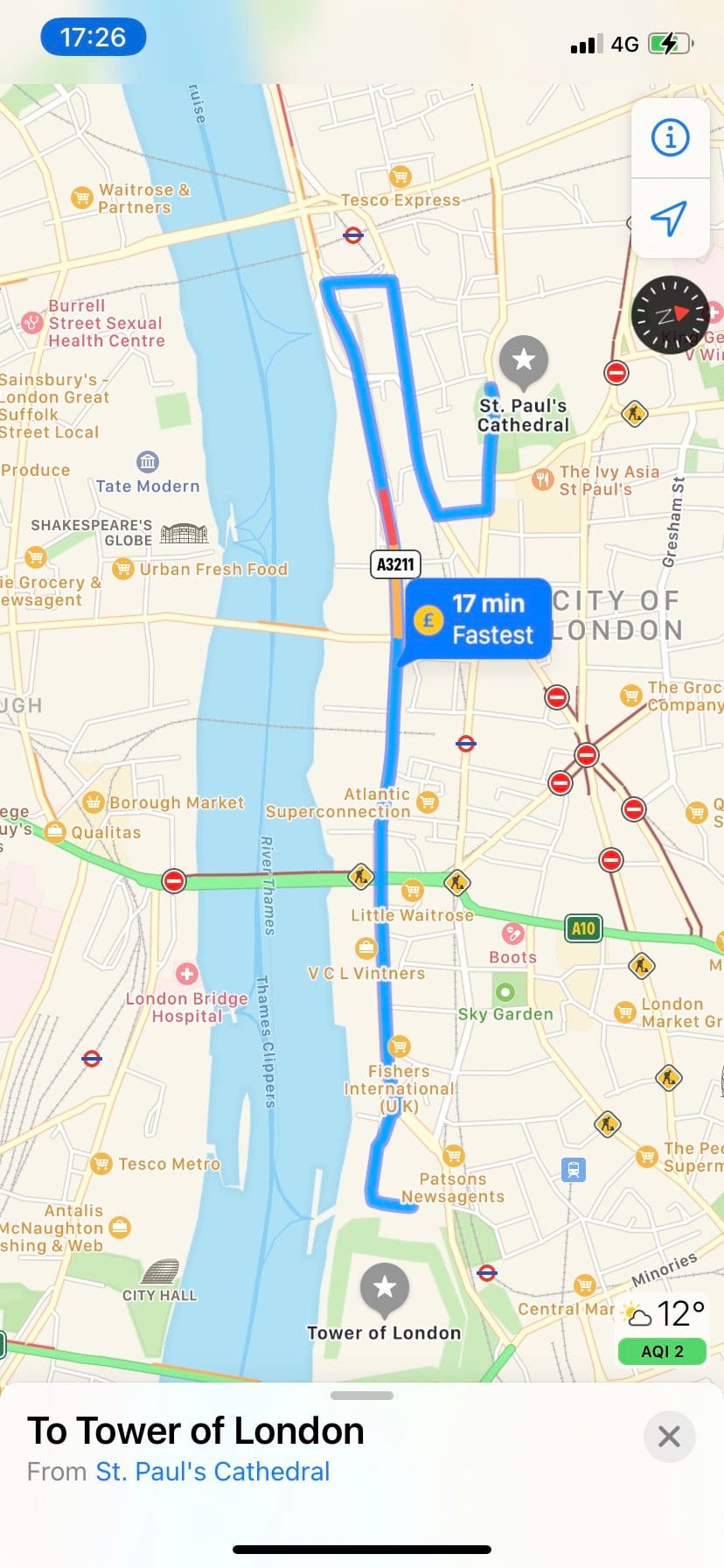Expand the route card grabber handle
724x1568 pixels.
tap(362, 1396)
